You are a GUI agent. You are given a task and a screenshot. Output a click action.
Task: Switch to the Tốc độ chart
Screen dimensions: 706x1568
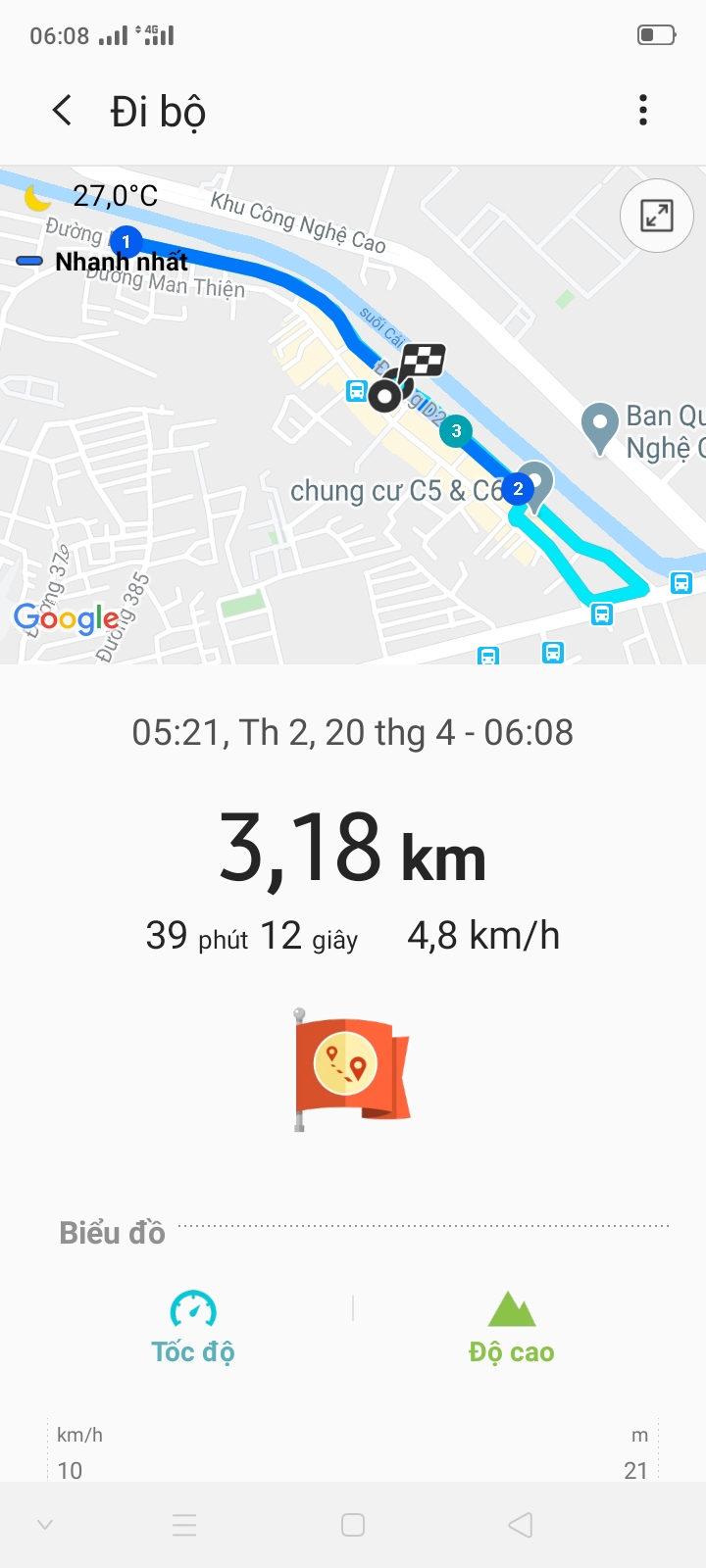coord(193,1328)
